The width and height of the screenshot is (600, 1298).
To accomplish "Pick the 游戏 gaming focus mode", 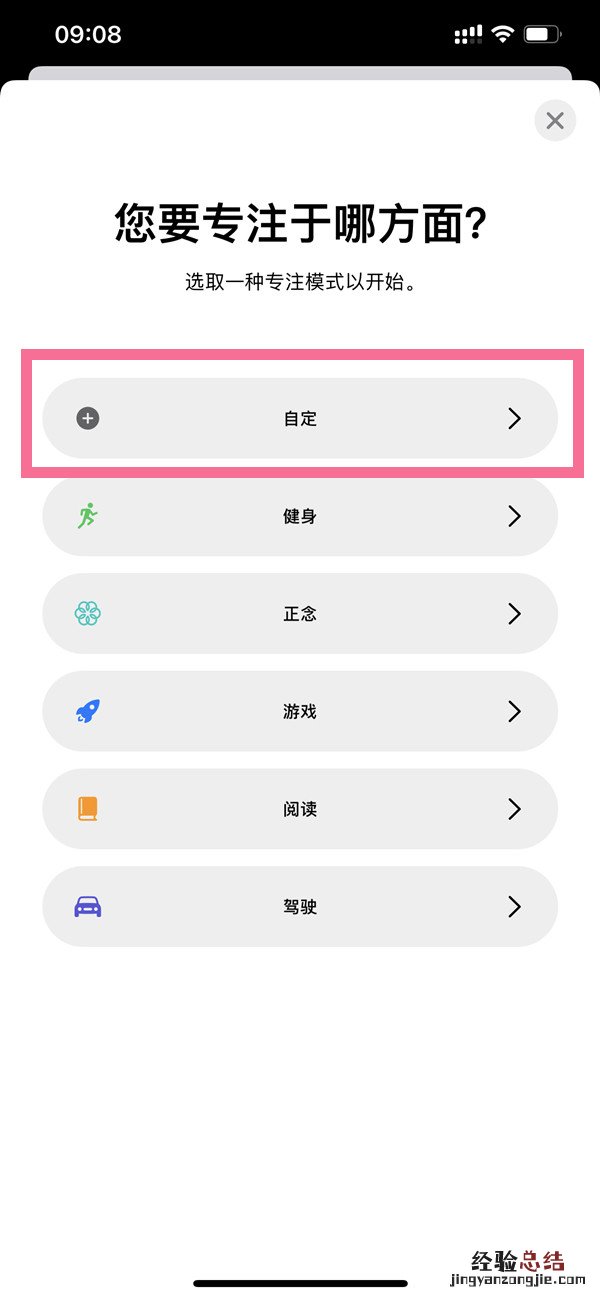I will [x=300, y=711].
